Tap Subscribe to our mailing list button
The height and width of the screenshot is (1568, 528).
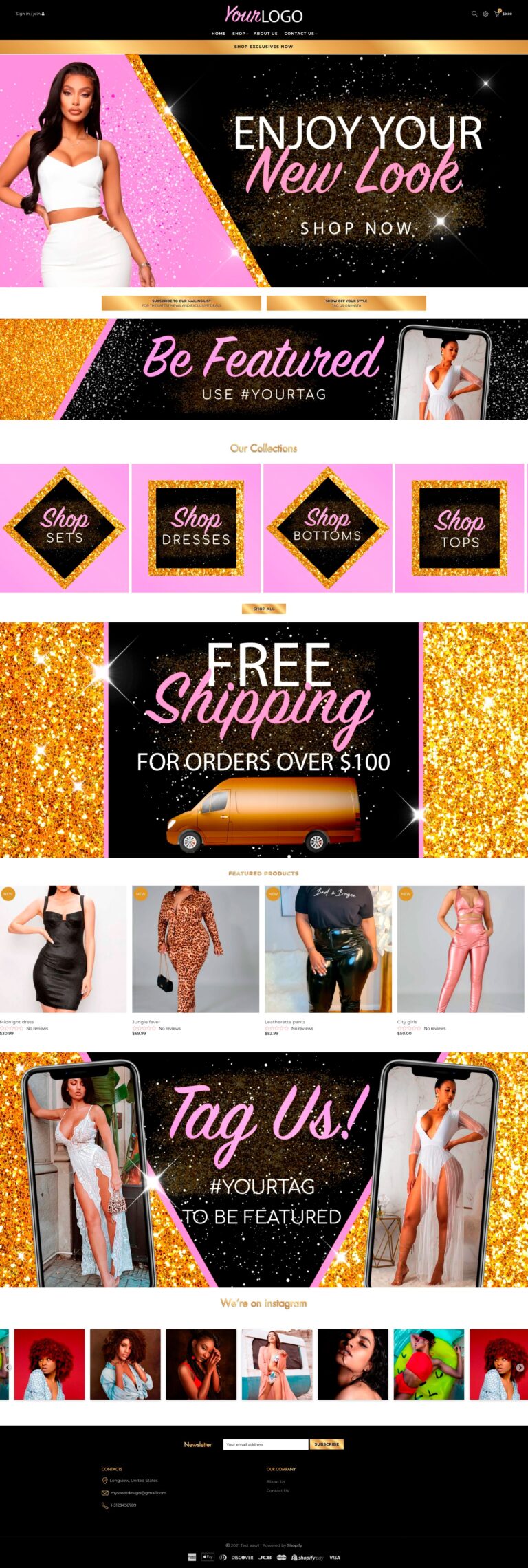pos(181,303)
